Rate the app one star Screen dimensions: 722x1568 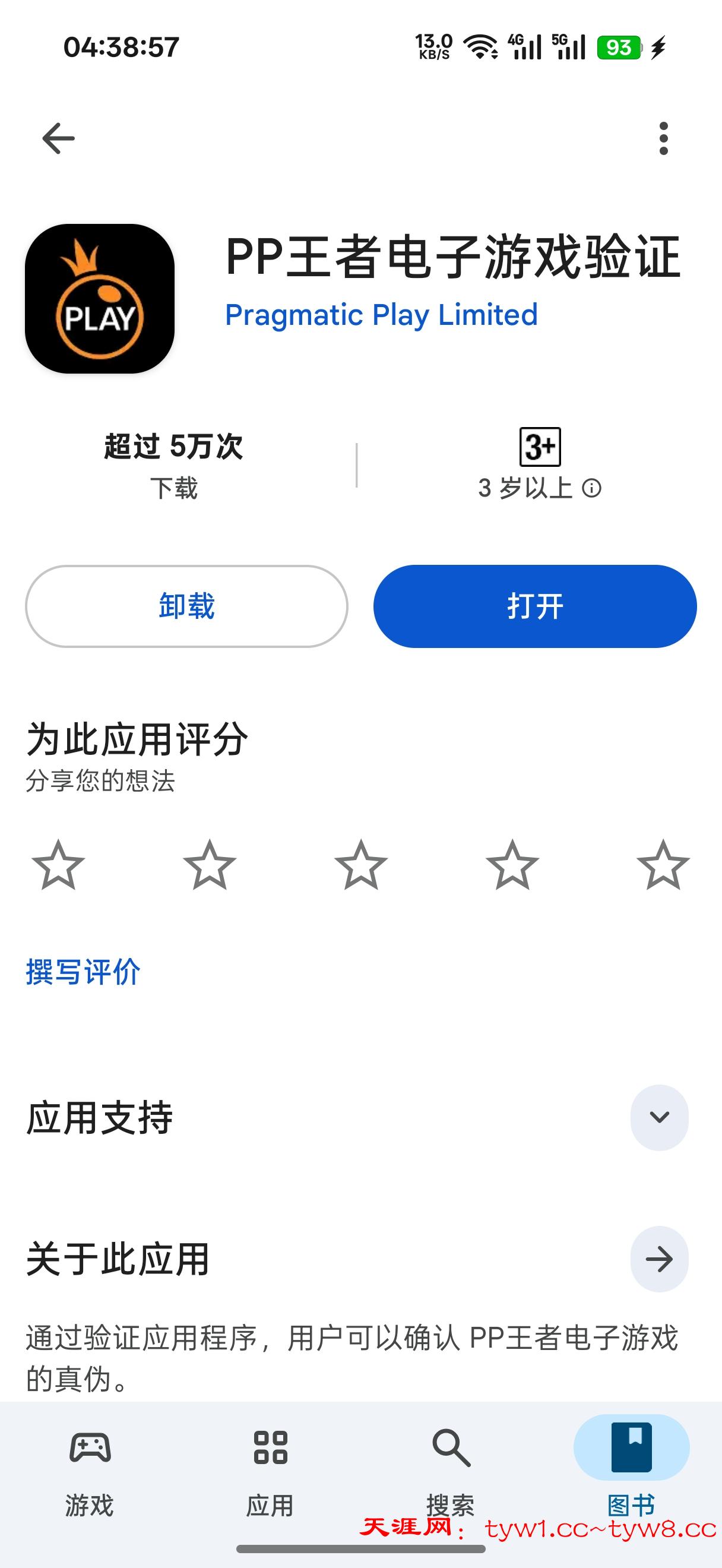tap(58, 864)
